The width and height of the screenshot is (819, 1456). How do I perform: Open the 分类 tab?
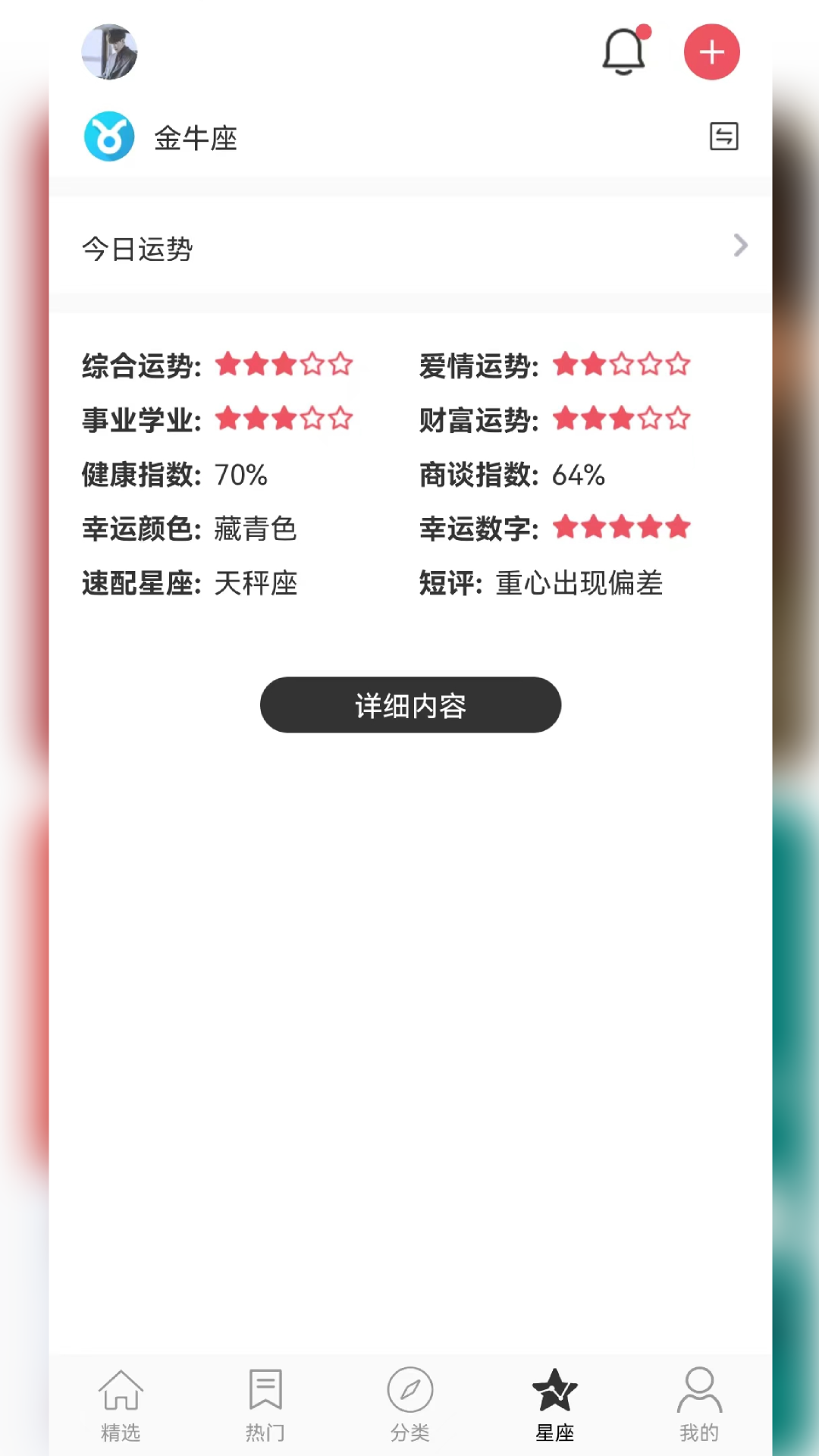[x=410, y=1404]
